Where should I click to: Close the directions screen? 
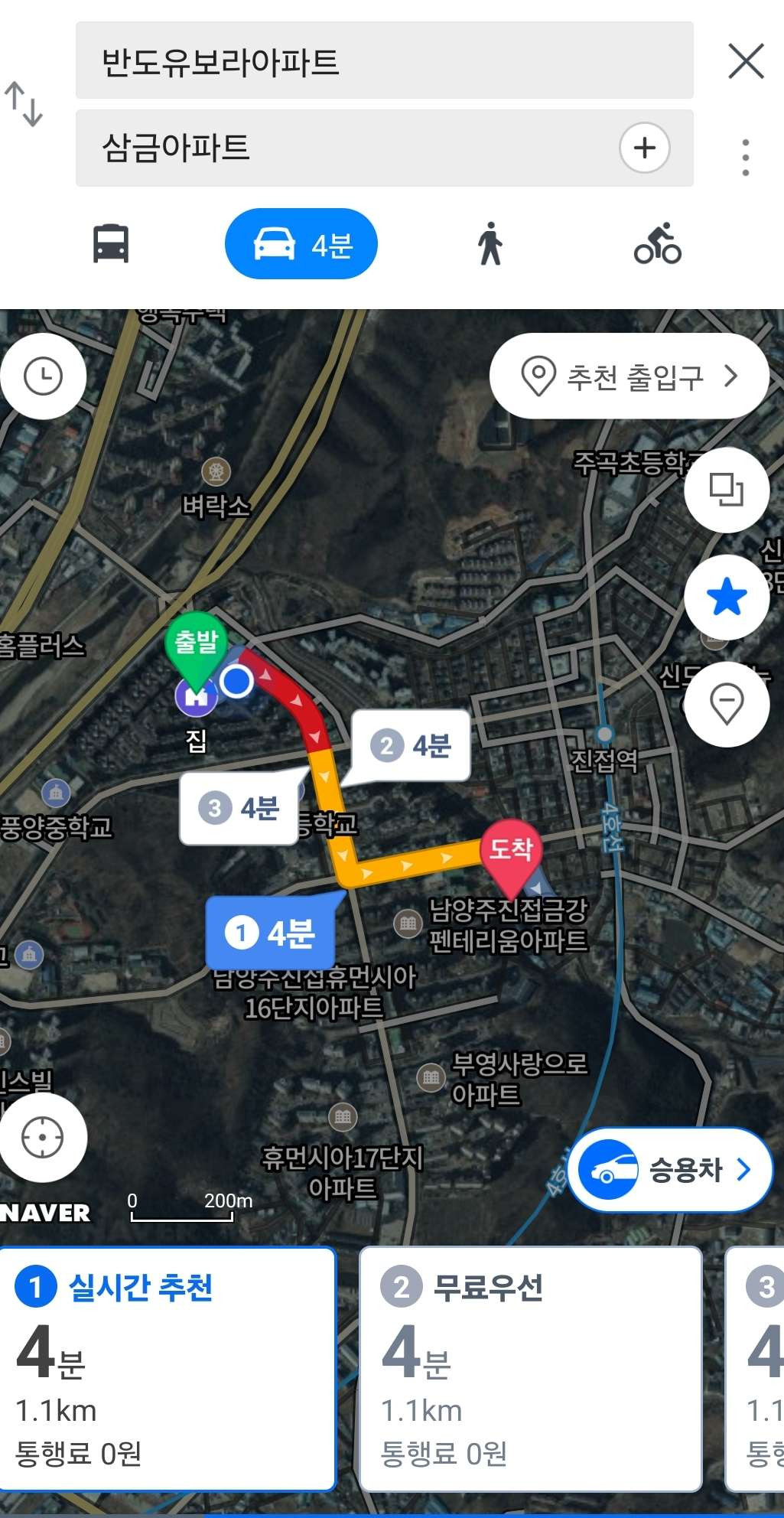coord(746,61)
